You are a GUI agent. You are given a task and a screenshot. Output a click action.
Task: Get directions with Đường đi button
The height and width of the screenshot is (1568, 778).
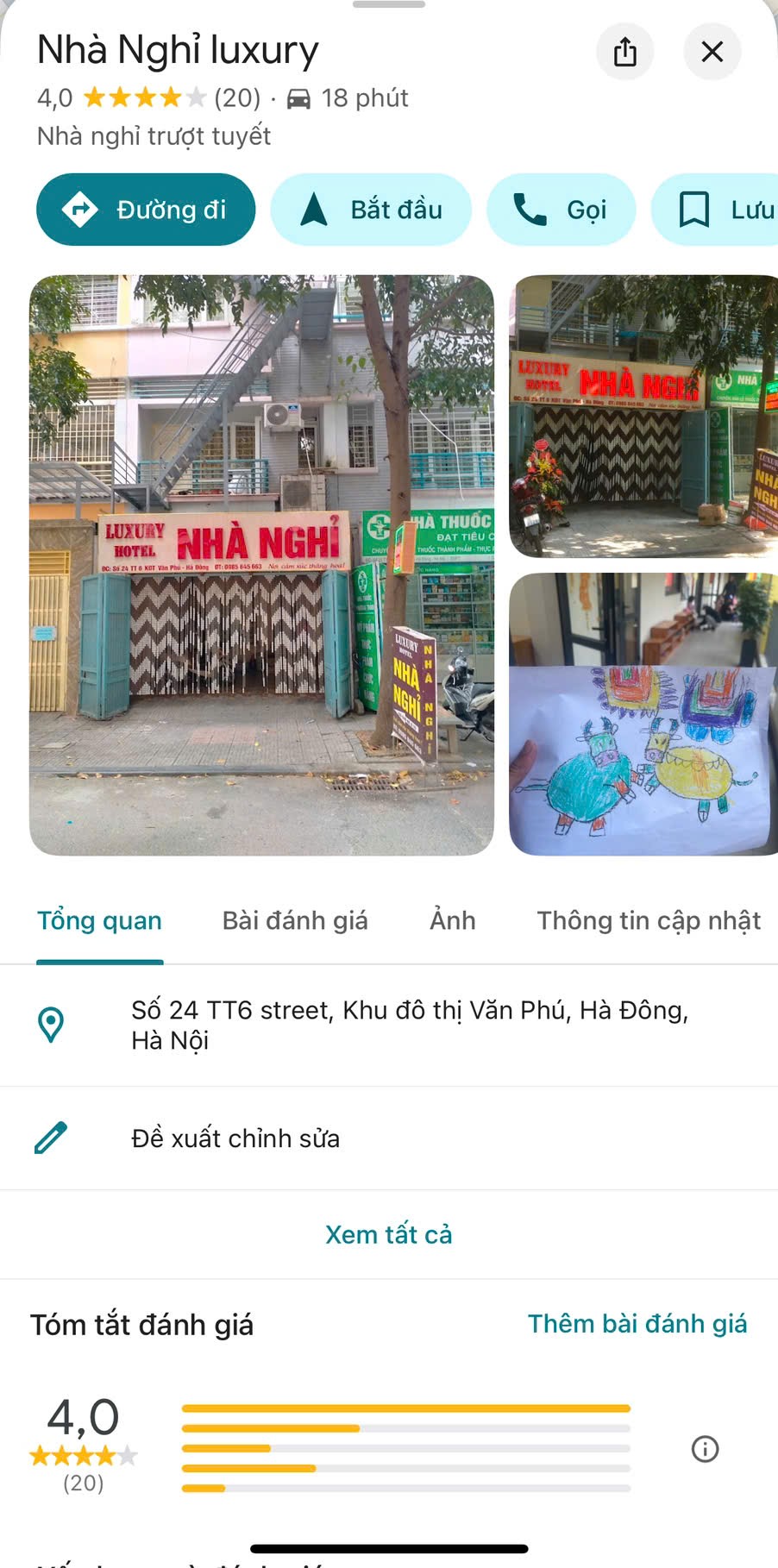coord(146,210)
